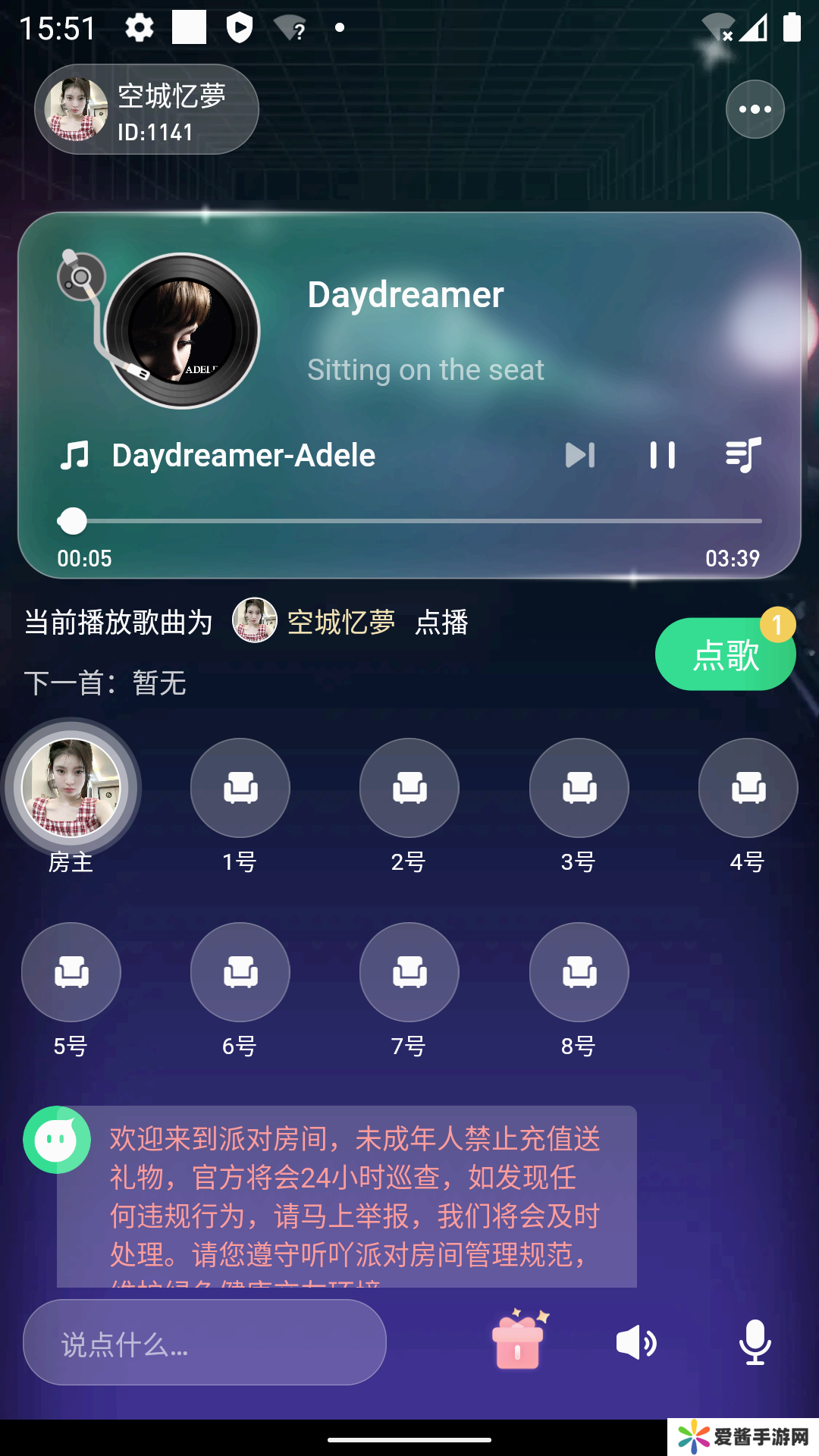Select seat 5号
The width and height of the screenshot is (819, 1456).
pyautogui.click(x=71, y=972)
